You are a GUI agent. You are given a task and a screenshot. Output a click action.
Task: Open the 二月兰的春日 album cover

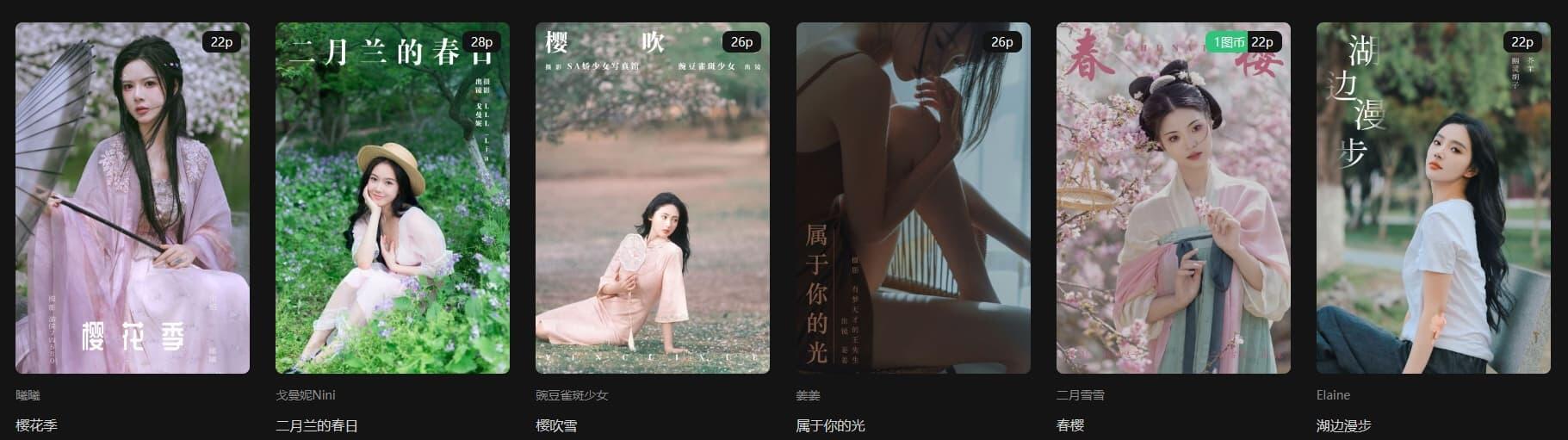pyautogui.click(x=392, y=198)
